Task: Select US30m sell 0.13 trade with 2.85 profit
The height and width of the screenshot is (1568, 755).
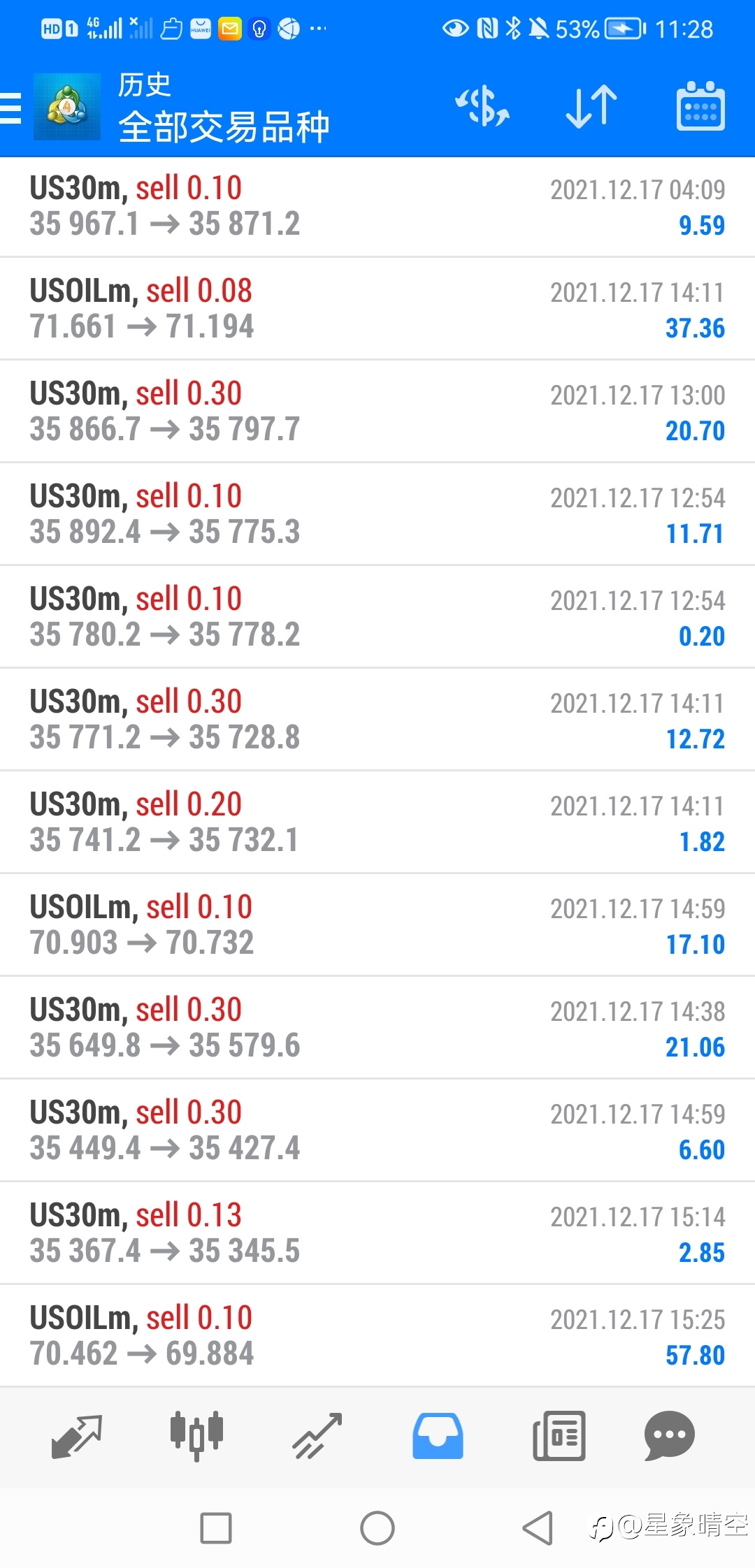Action: [377, 1233]
